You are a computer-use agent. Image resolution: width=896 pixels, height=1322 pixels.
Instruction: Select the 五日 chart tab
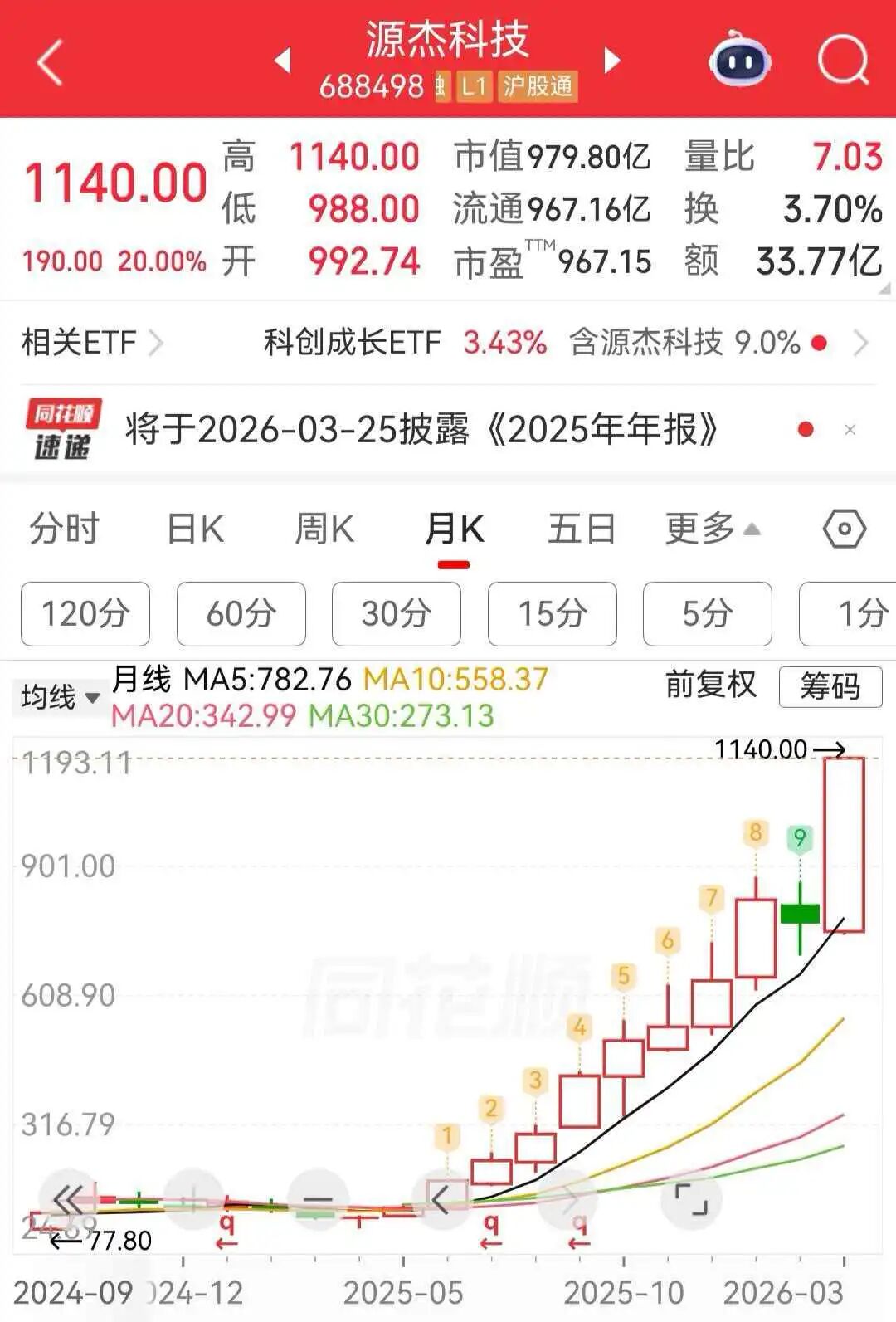tap(582, 529)
